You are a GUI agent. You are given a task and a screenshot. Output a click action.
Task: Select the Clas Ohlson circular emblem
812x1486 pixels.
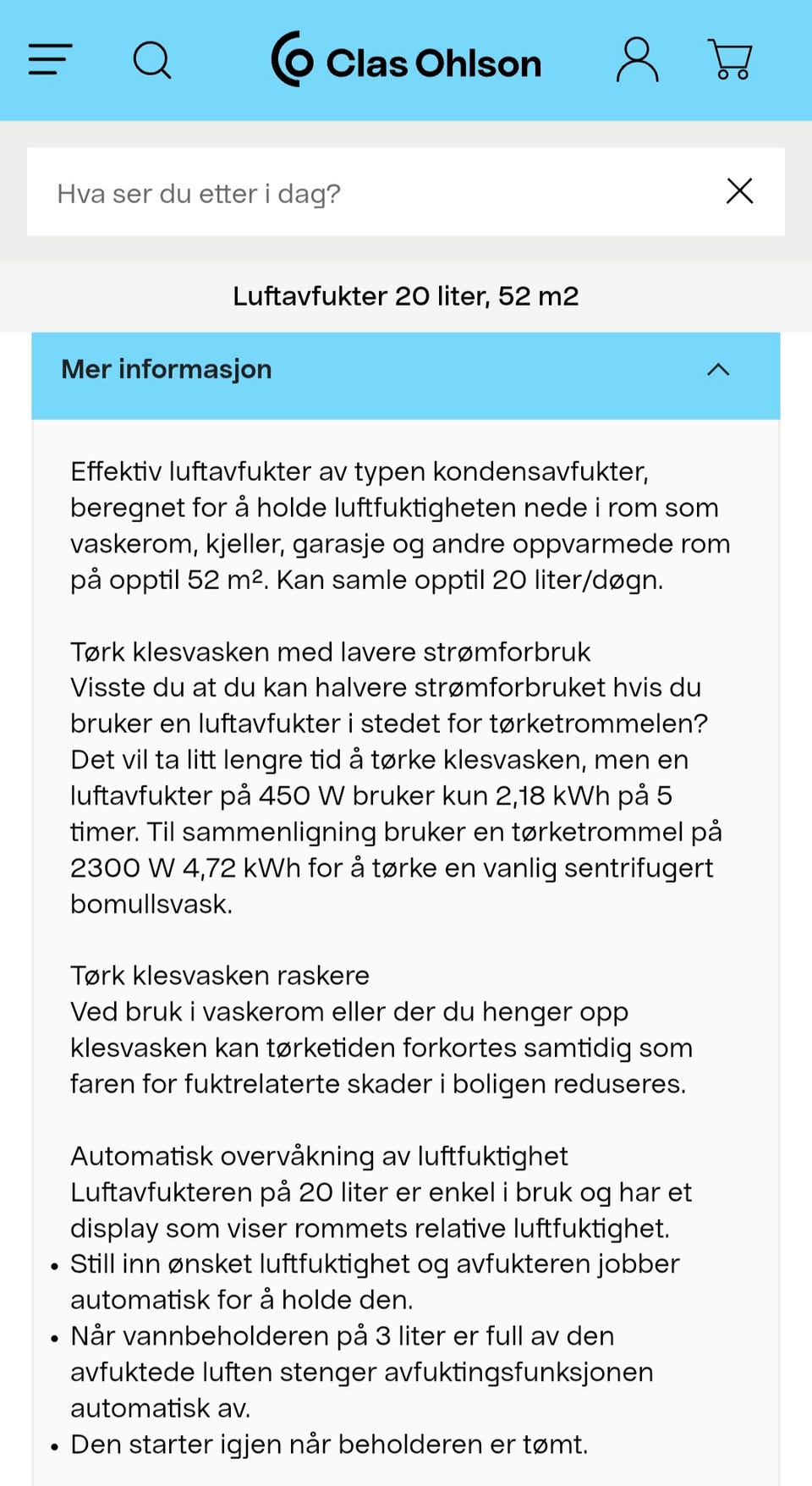[x=292, y=59]
